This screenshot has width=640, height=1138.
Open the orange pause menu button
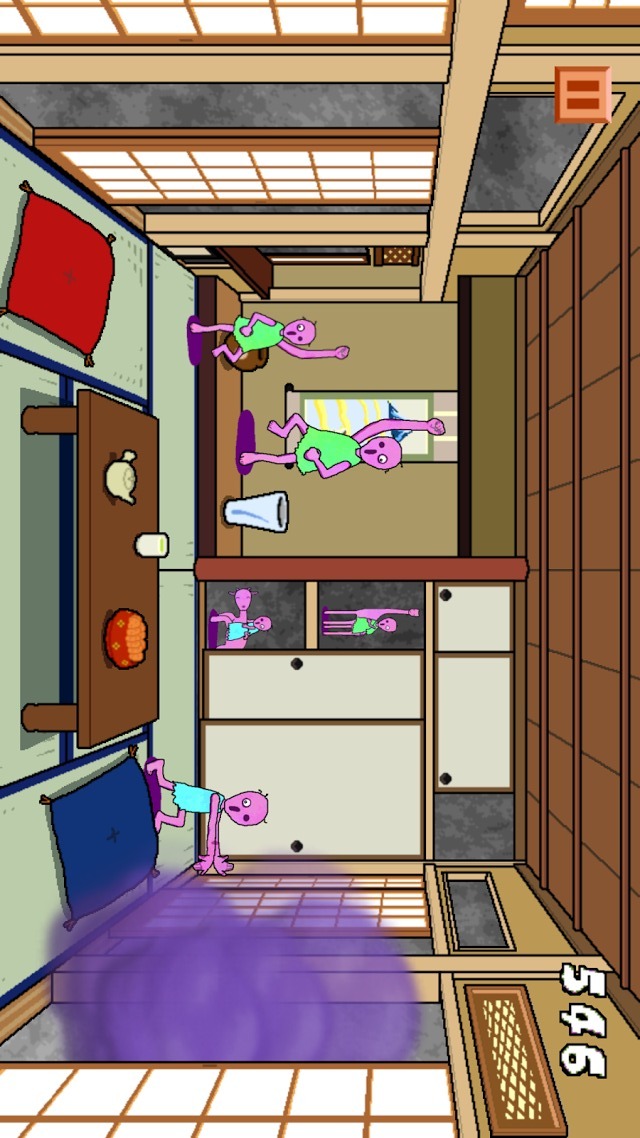(582, 95)
